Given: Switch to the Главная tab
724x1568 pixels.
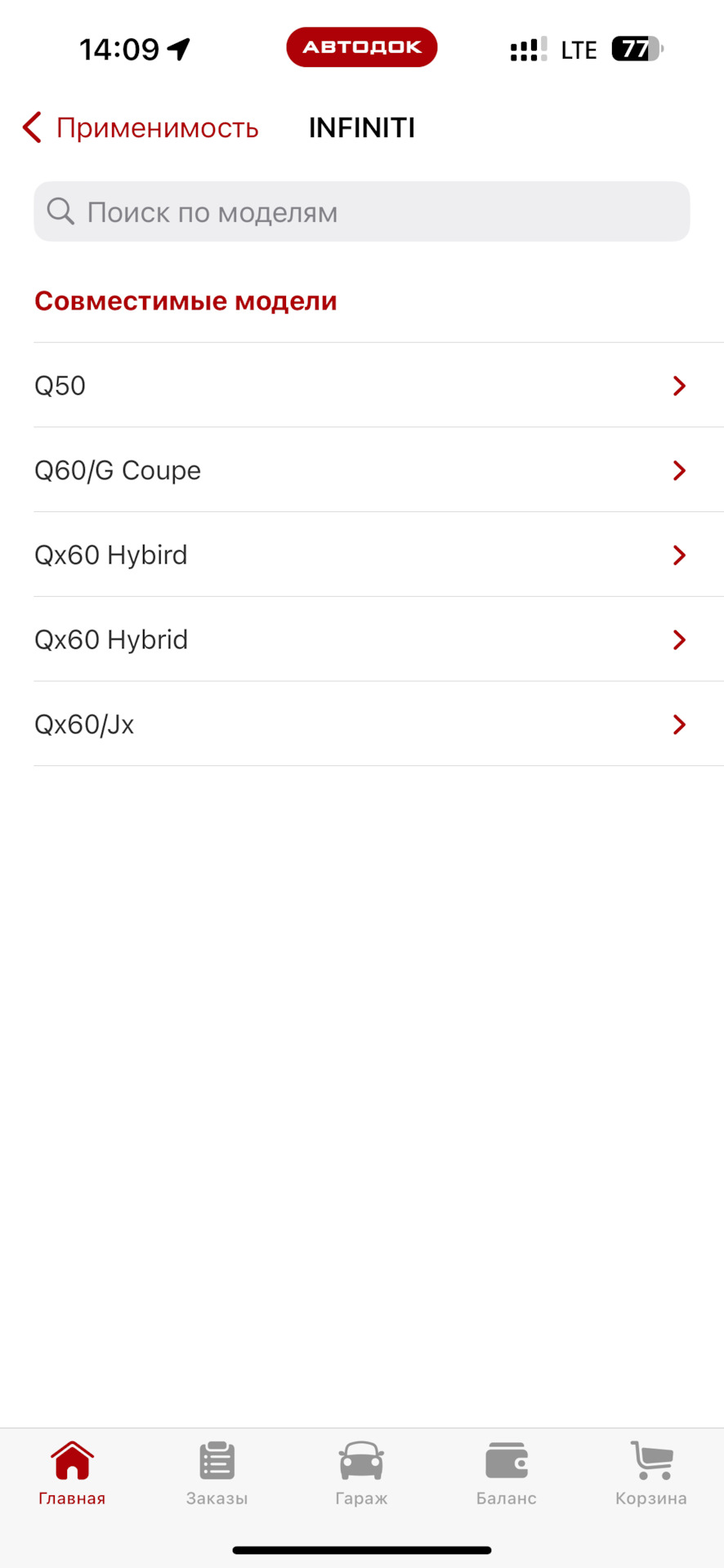Looking at the screenshot, I should pyautogui.click(x=72, y=1473).
